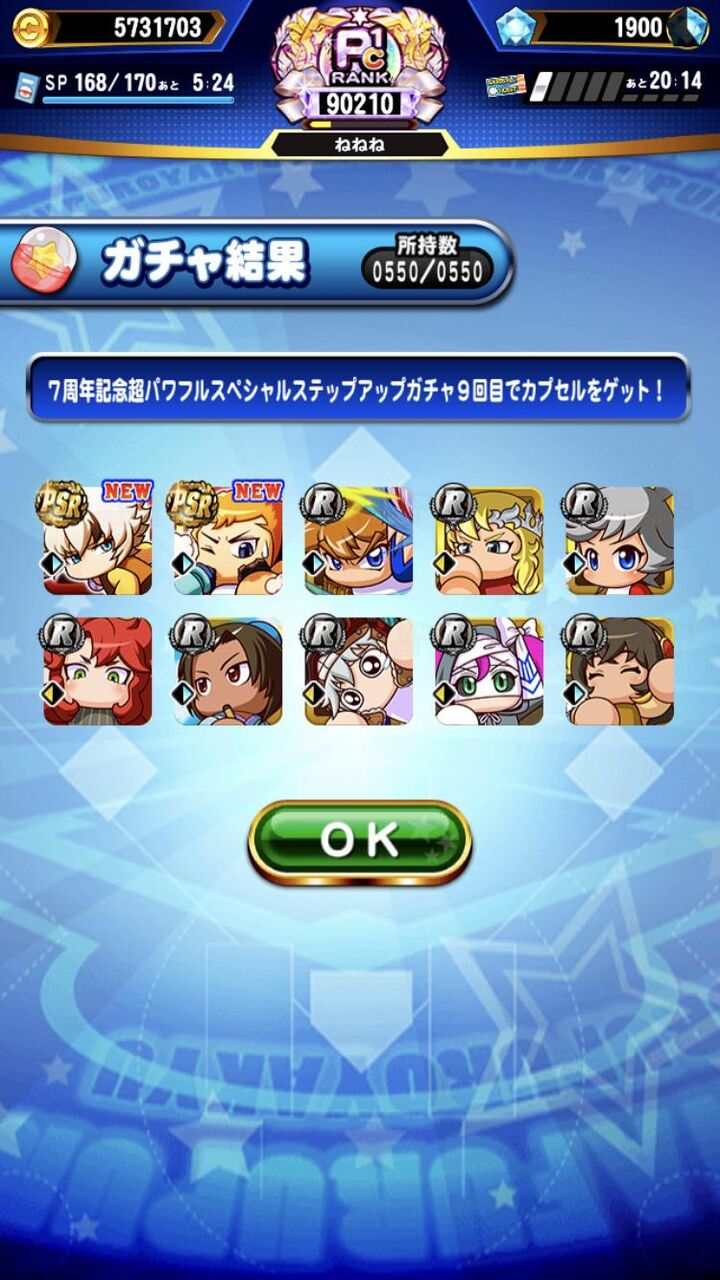Confirm gacha results with the OK button
Viewport: 720px width, 1280px height.
[x=360, y=842]
